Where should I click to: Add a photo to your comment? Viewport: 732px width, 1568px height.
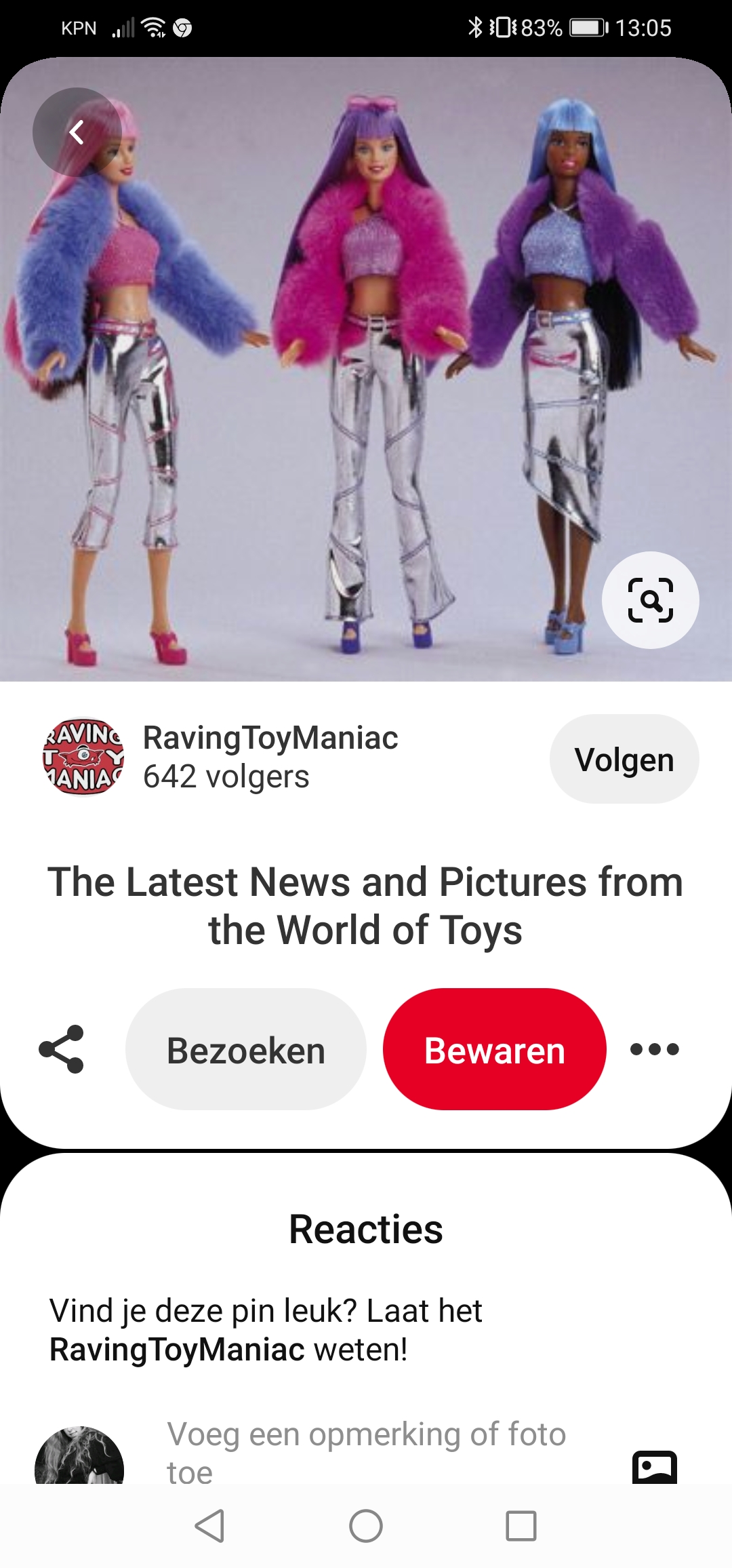point(655,1467)
